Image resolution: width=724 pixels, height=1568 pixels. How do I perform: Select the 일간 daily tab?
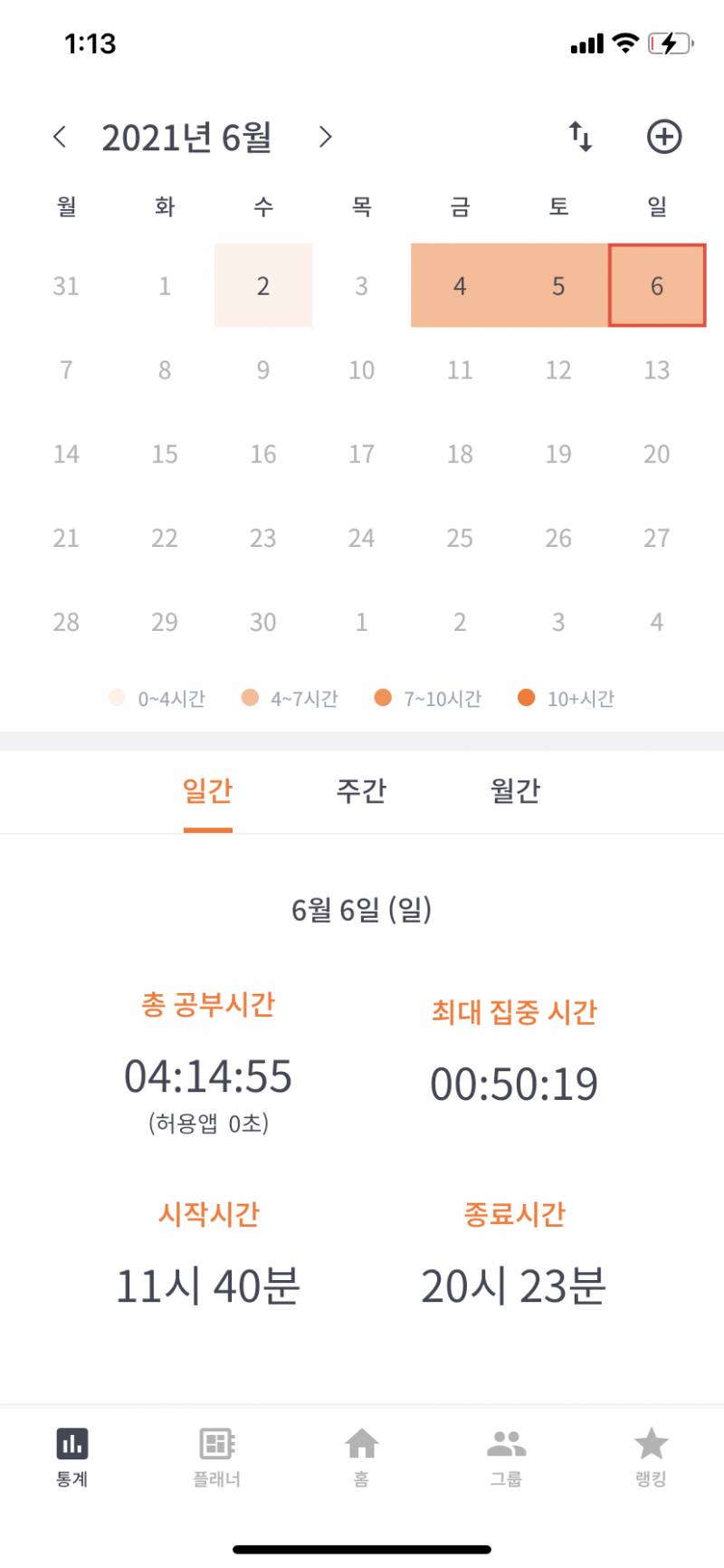point(207,789)
